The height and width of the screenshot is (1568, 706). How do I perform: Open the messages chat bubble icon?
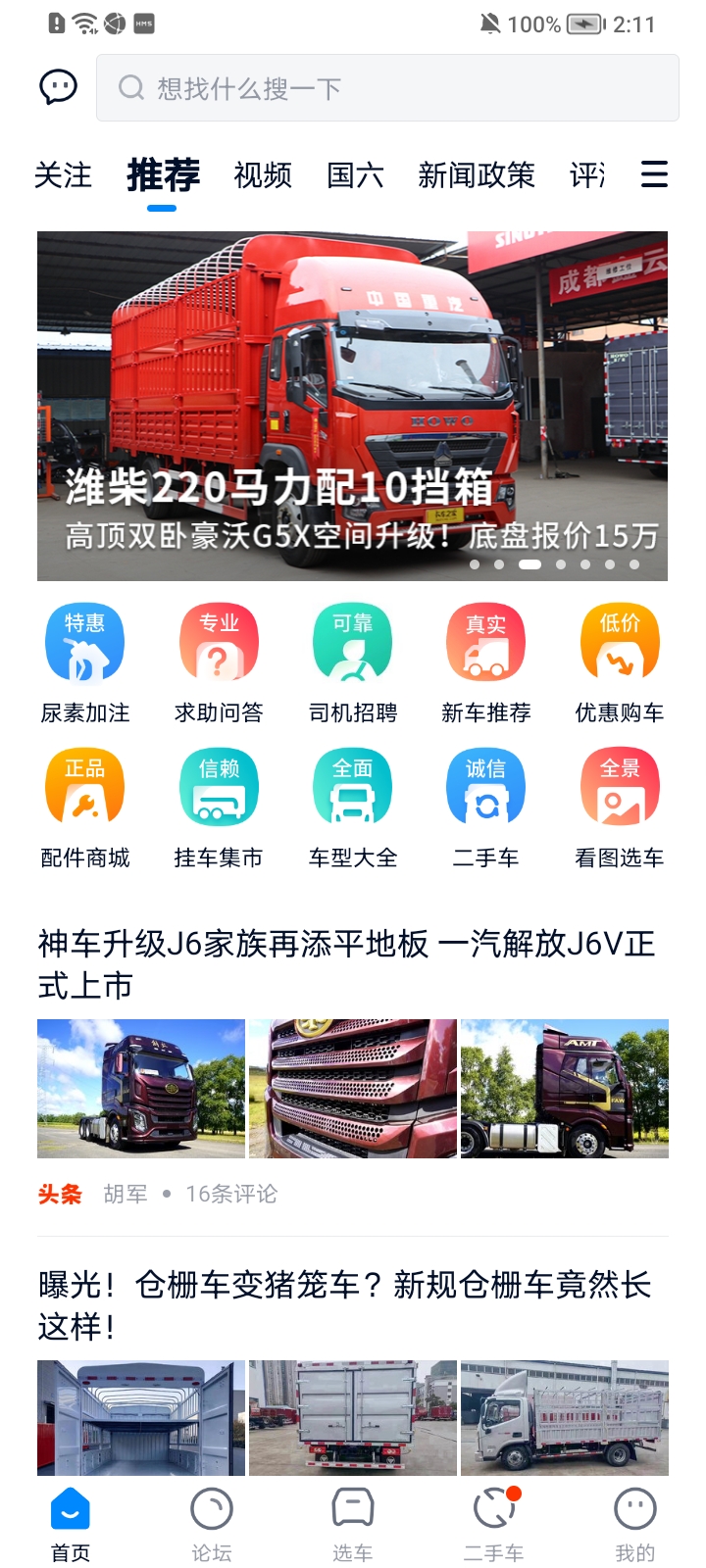pyautogui.click(x=58, y=87)
